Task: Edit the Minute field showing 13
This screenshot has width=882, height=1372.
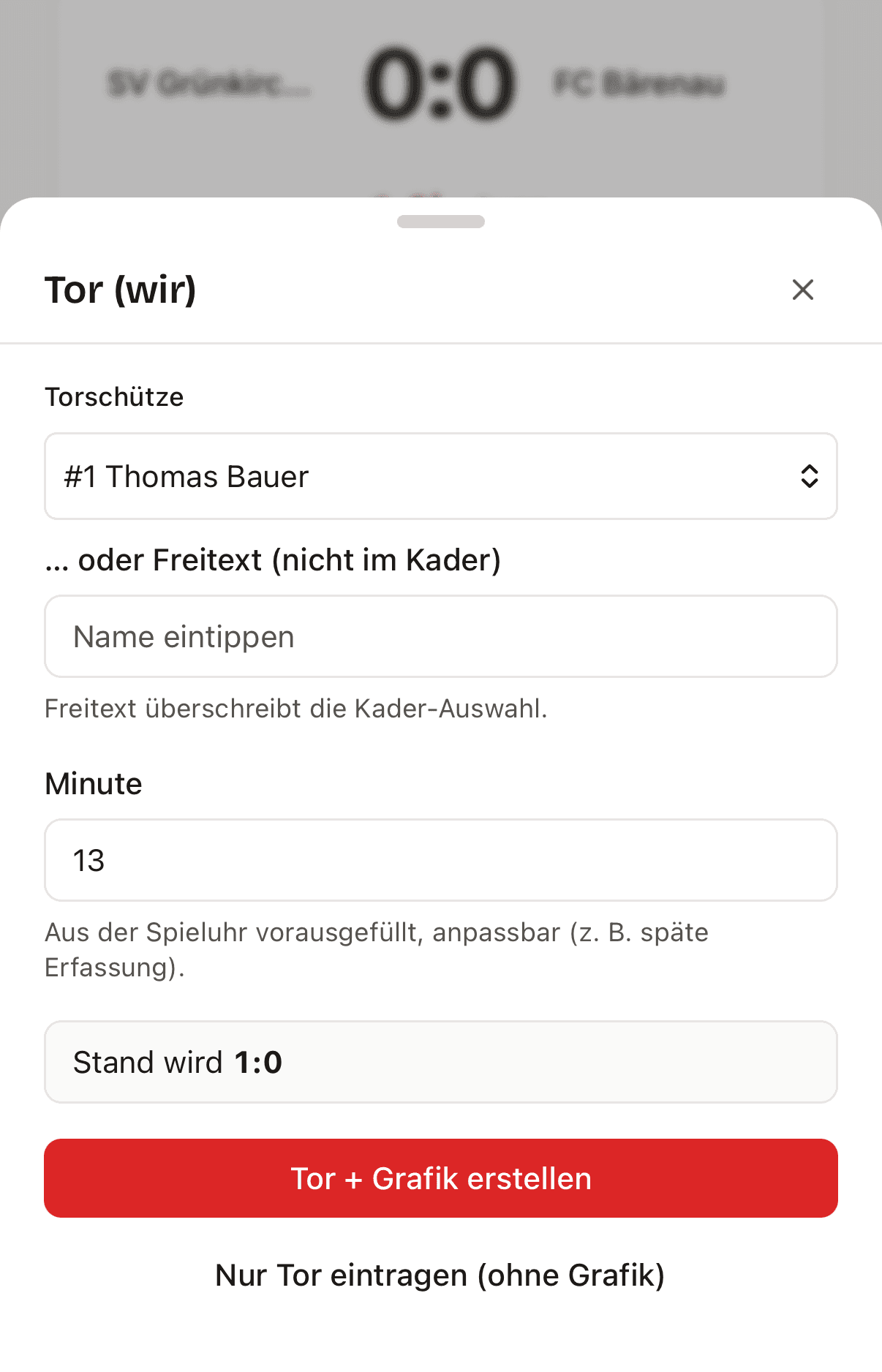Action: (441, 860)
